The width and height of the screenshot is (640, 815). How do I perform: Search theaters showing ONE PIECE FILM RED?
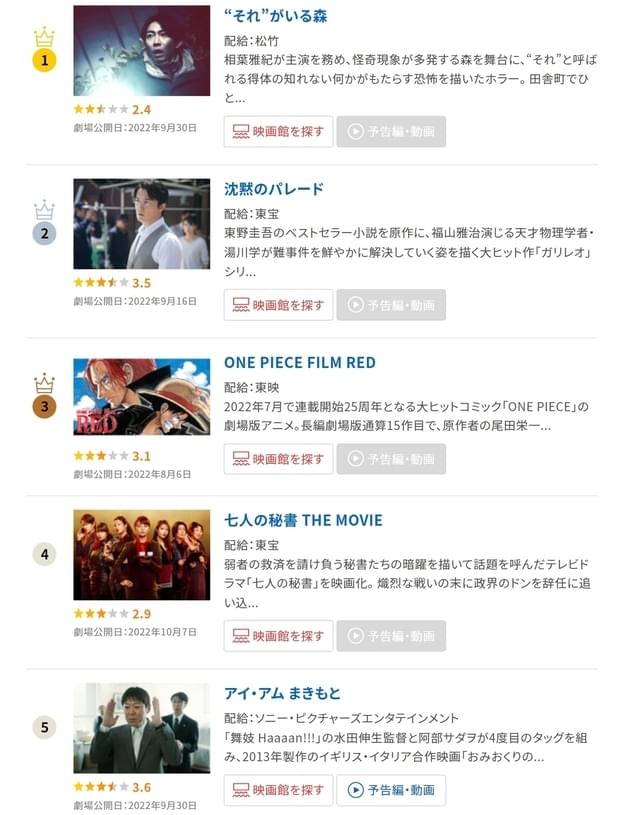pos(278,459)
